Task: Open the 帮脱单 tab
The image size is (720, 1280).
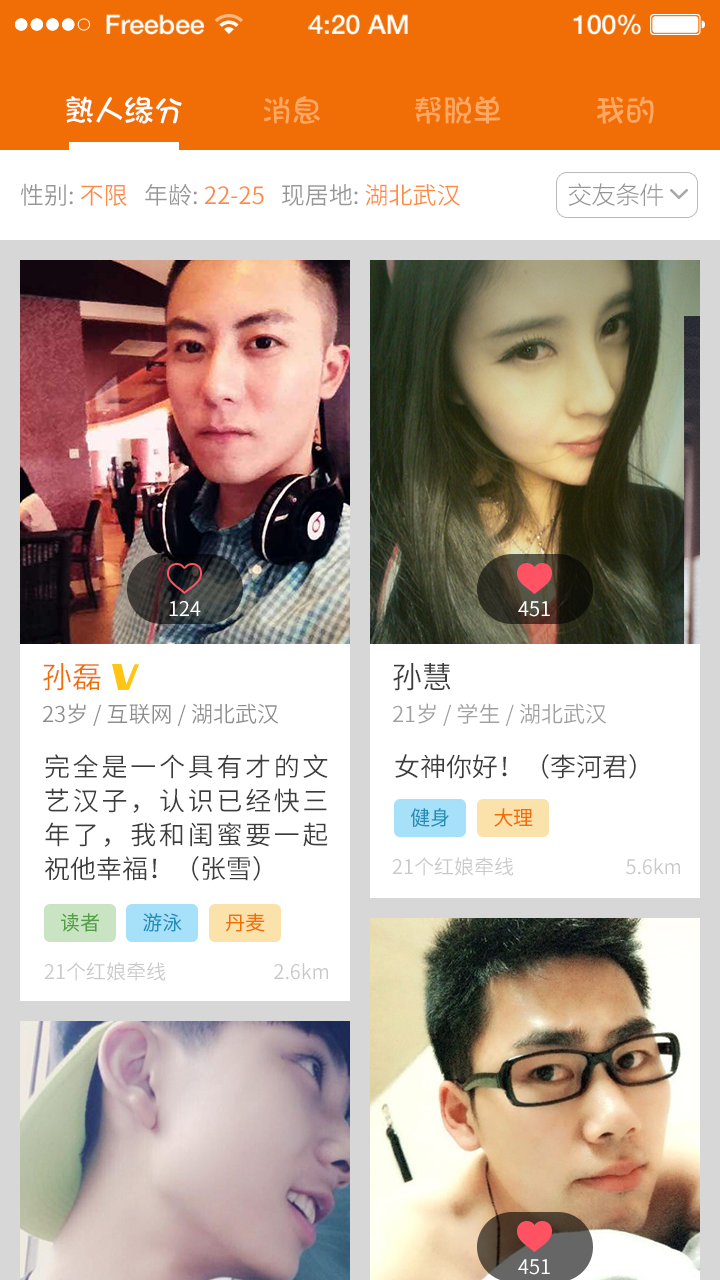Action: tap(457, 110)
